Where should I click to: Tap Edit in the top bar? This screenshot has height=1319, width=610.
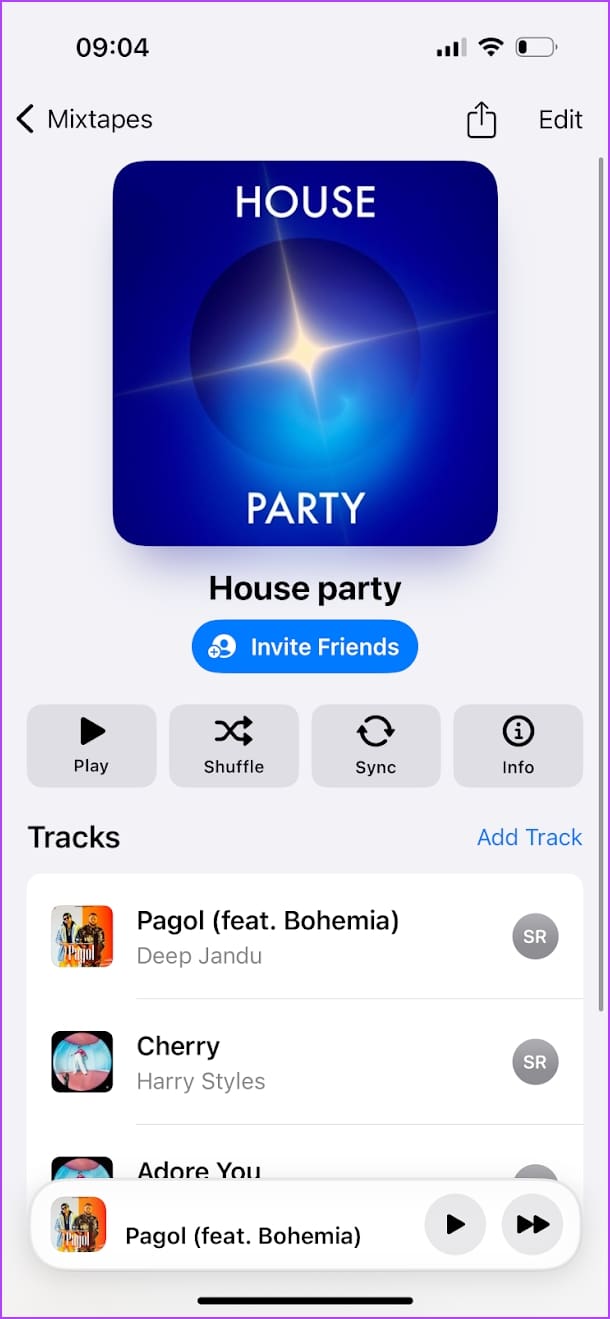tap(560, 120)
